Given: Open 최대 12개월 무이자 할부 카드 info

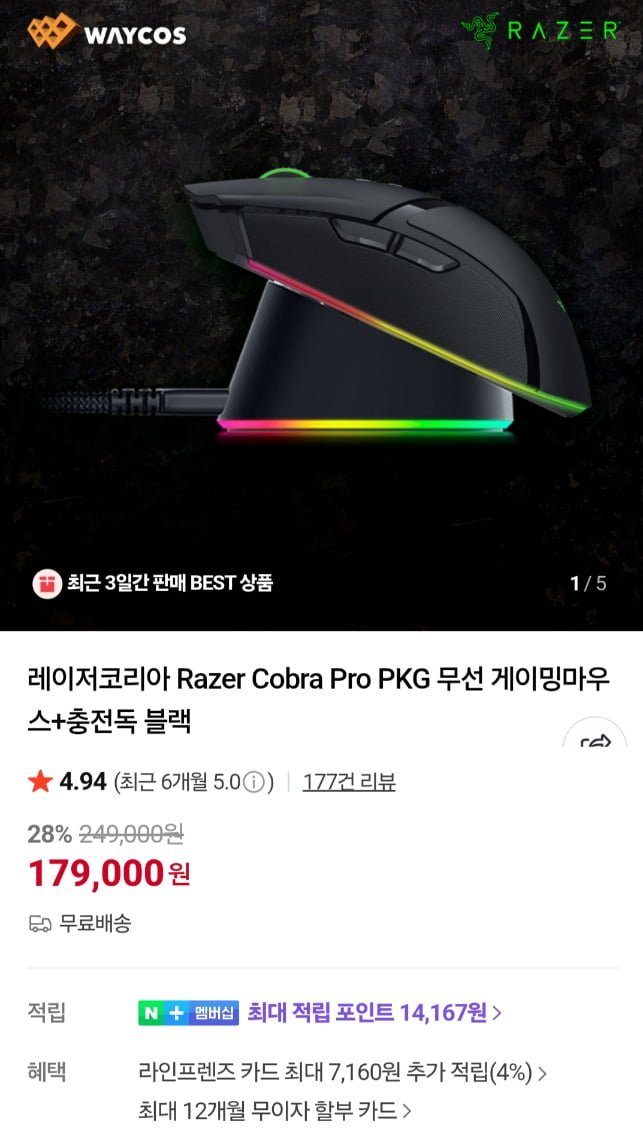Looking at the screenshot, I should pos(274,1111).
